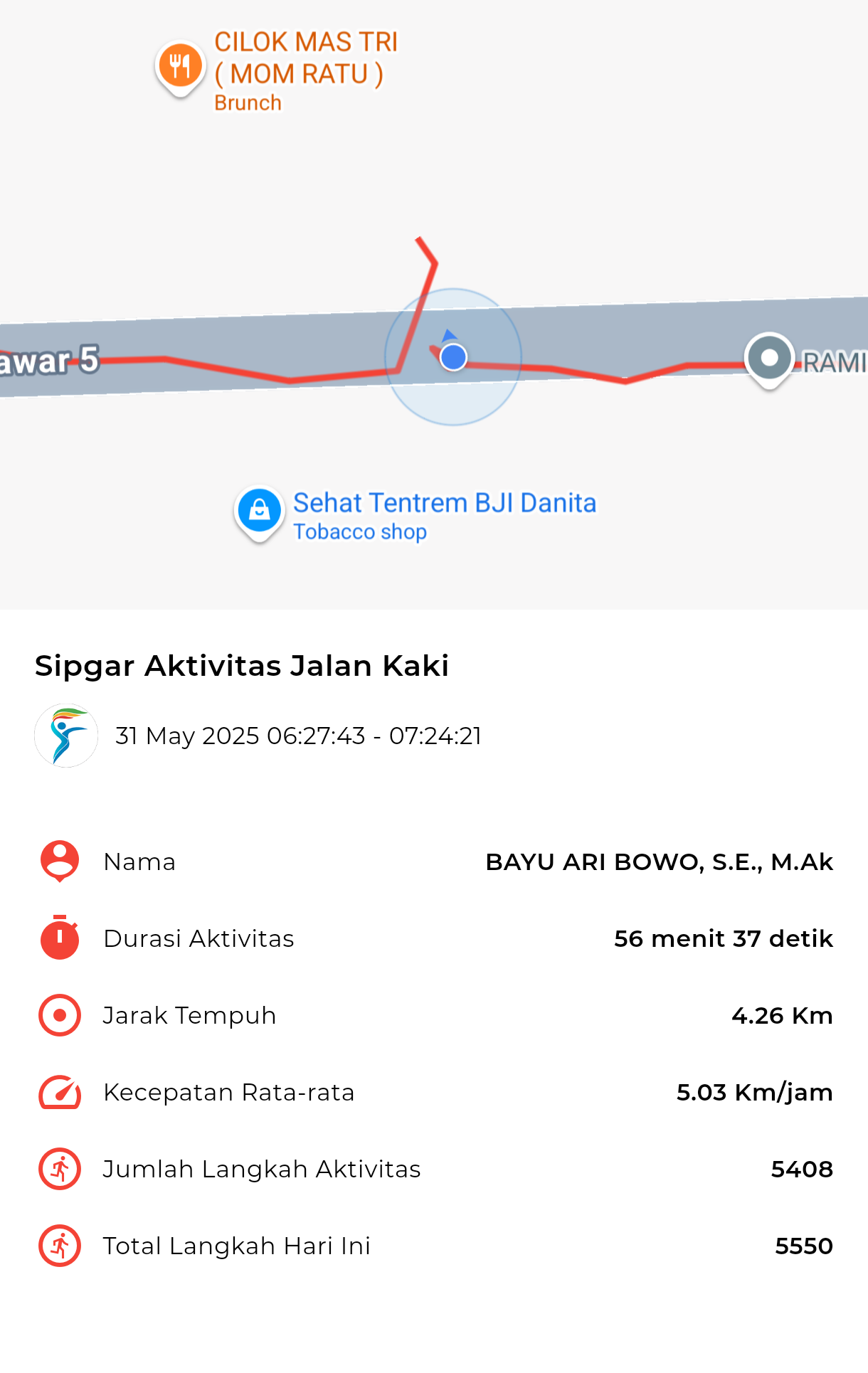This screenshot has width=868, height=1373.
Task: Select the target icon next to Jarak Tempuh
Action: (x=60, y=1015)
